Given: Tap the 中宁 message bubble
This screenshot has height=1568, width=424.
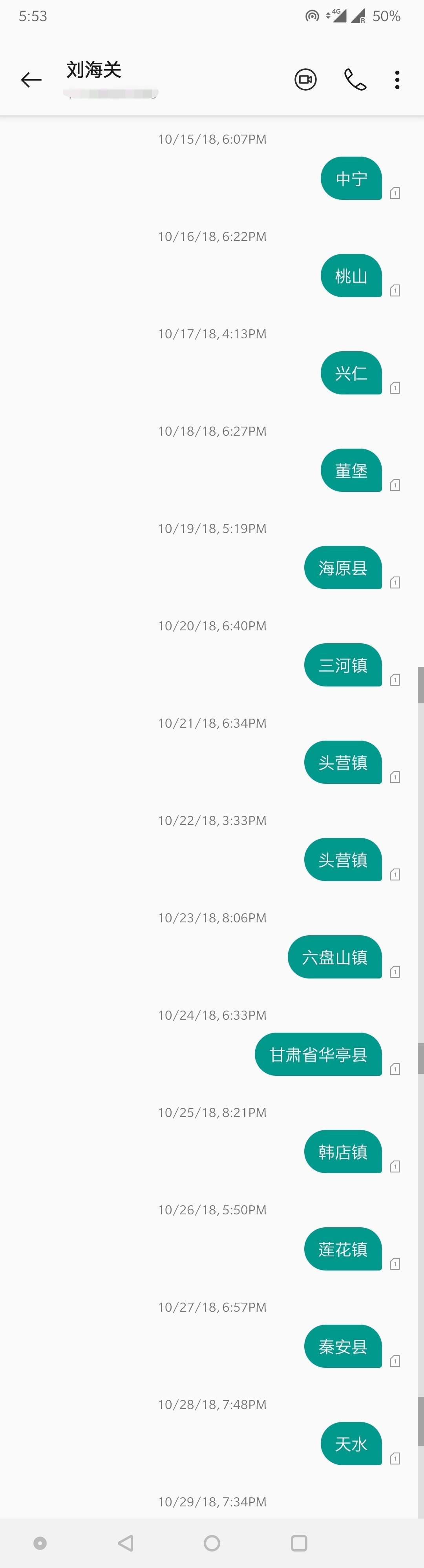Looking at the screenshot, I should 351,178.
